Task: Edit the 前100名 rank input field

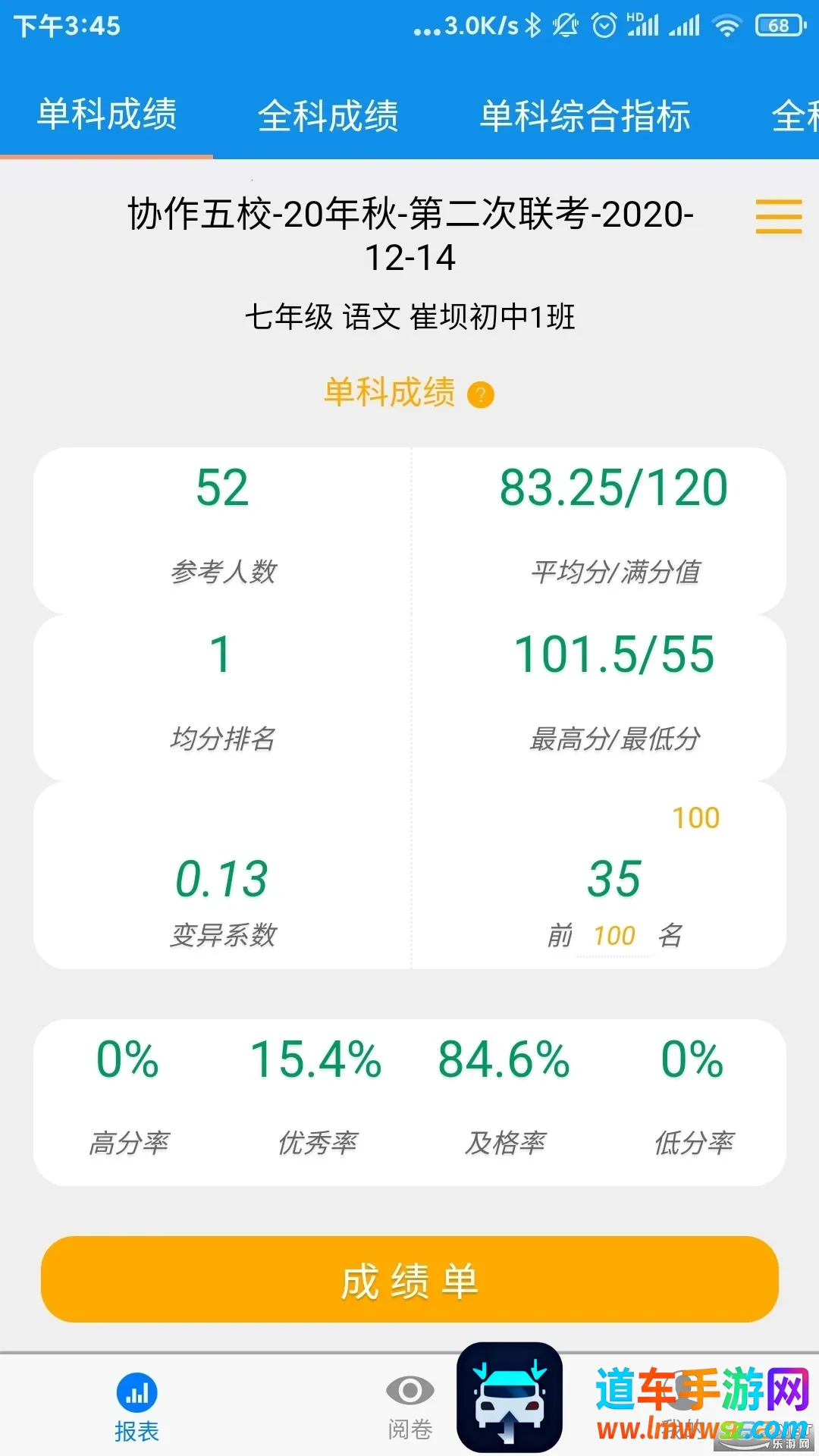Action: 613,936
